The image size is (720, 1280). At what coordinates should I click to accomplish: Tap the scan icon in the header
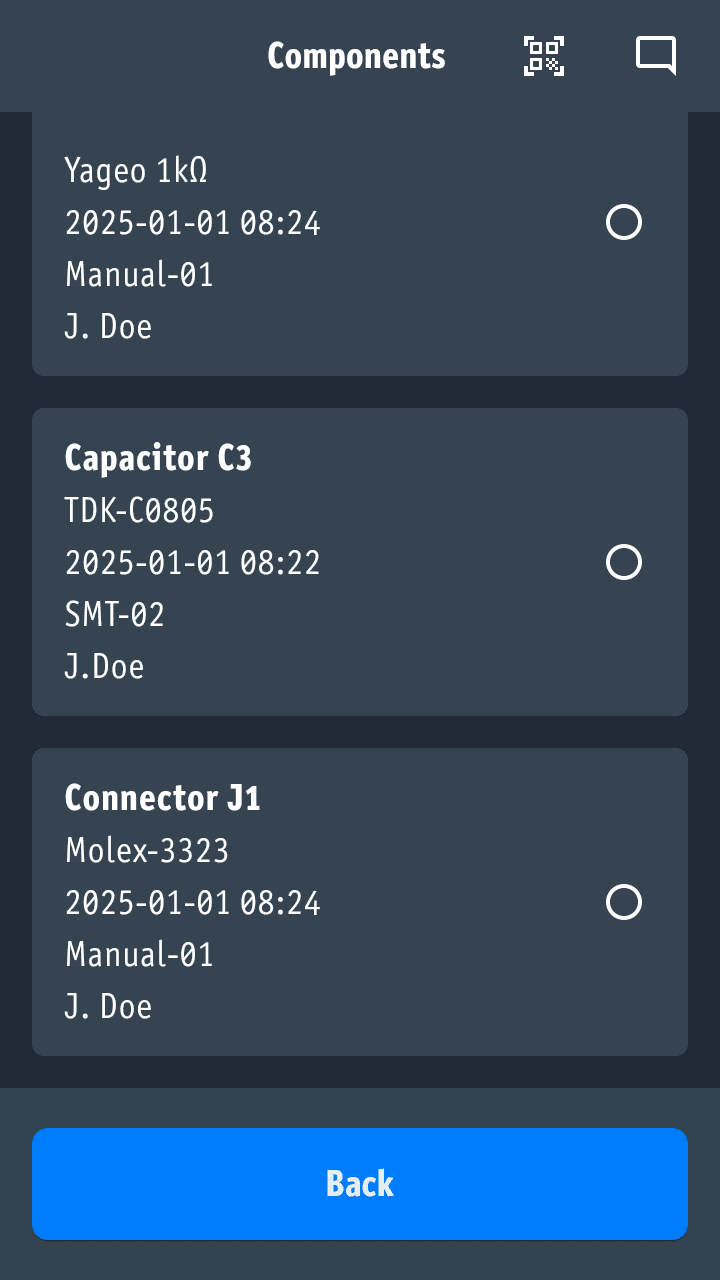pos(543,57)
